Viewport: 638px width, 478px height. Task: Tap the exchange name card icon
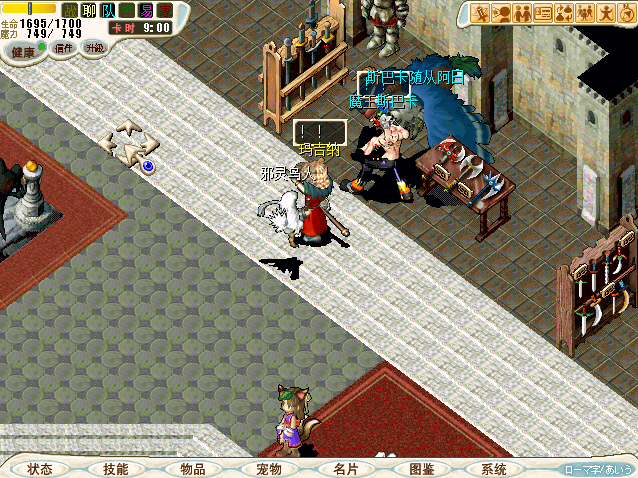pos(543,13)
